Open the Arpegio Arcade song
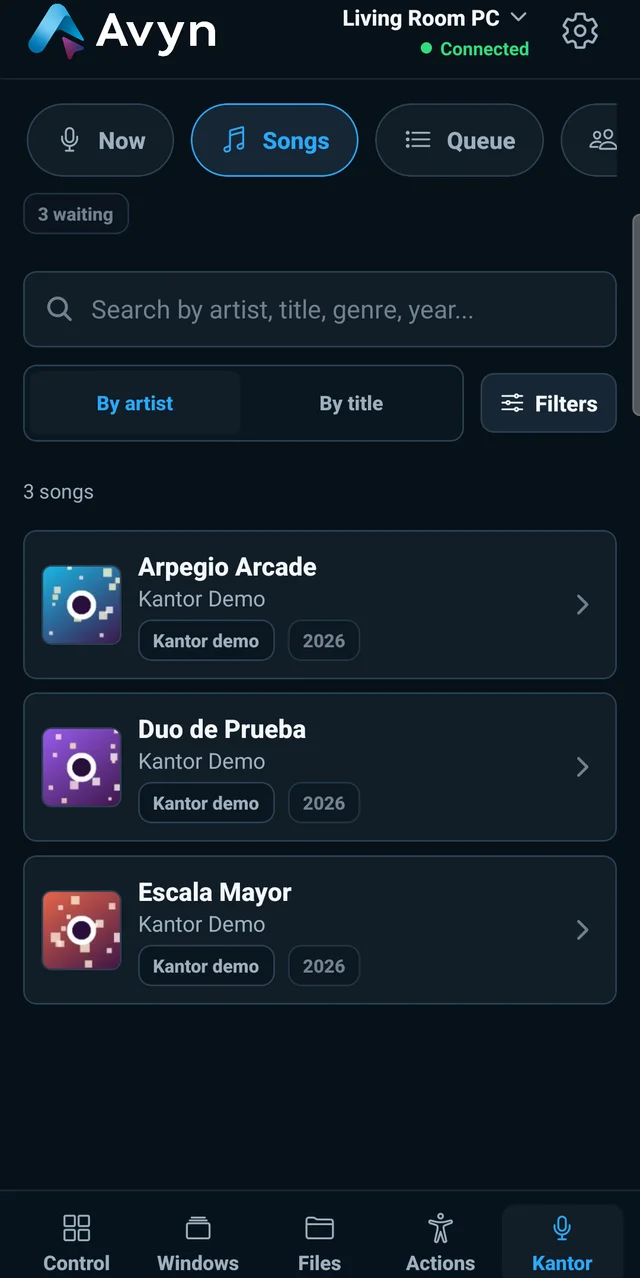The width and height of the screenshot is (640, 1278). (x=320, y=605)
